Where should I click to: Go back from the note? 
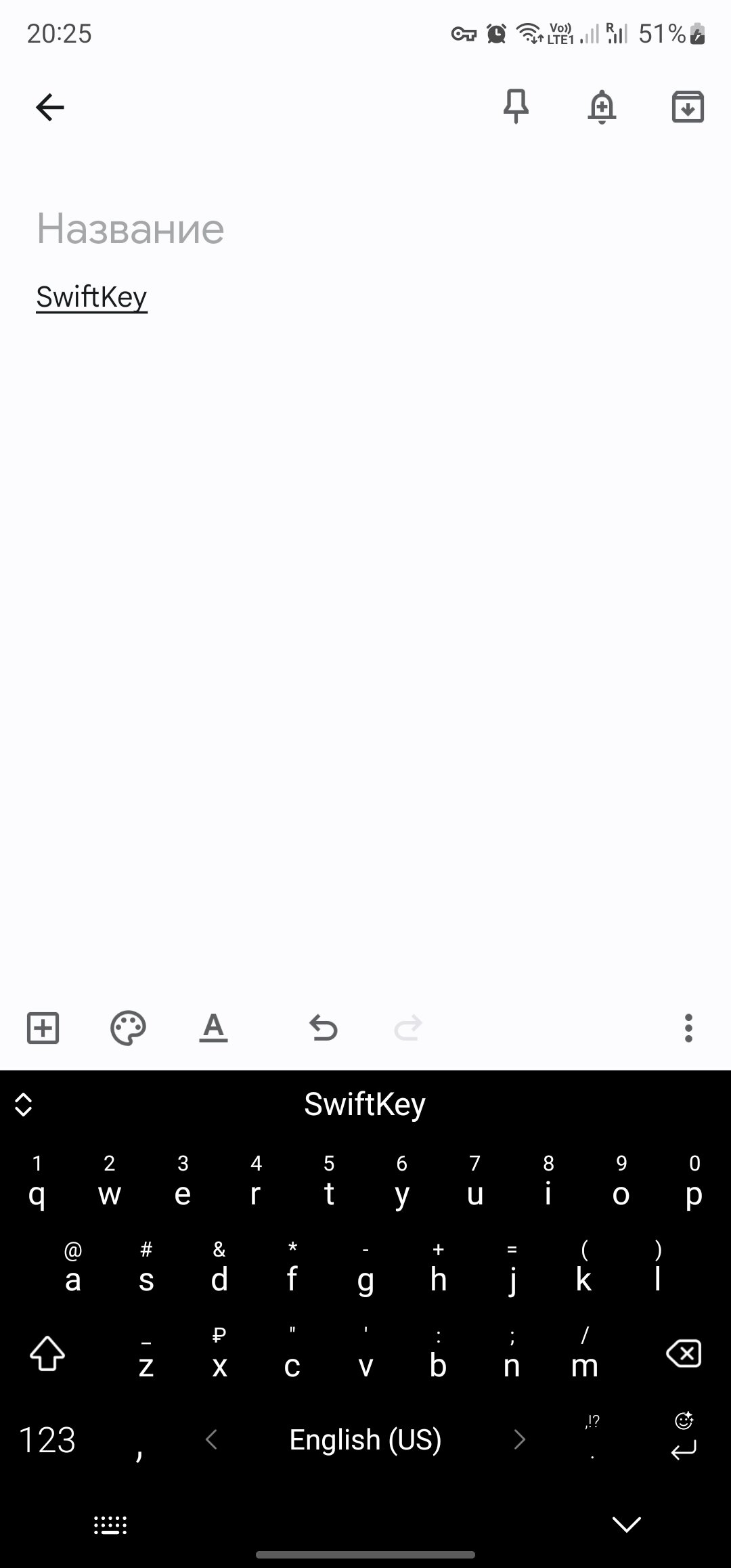click(49, 107)
